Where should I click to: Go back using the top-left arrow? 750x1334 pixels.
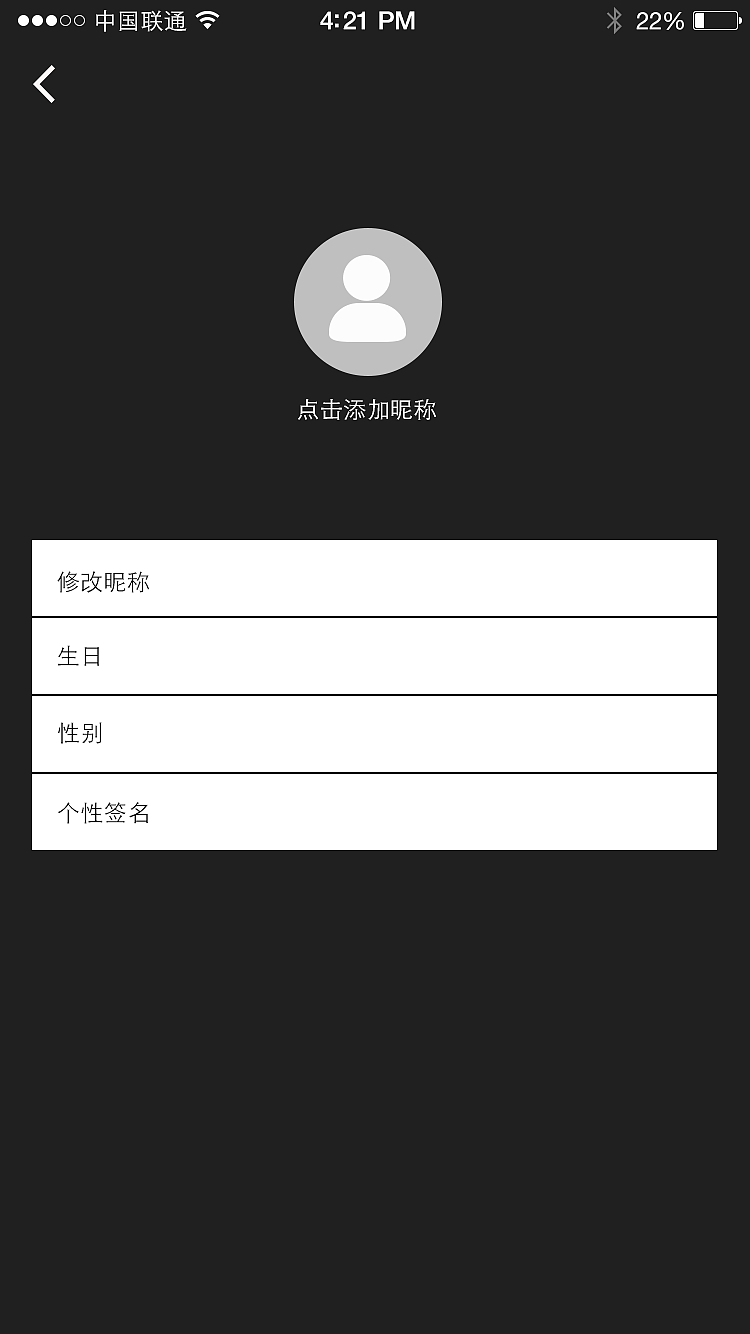pyautogui.click(x=44, y=84)
